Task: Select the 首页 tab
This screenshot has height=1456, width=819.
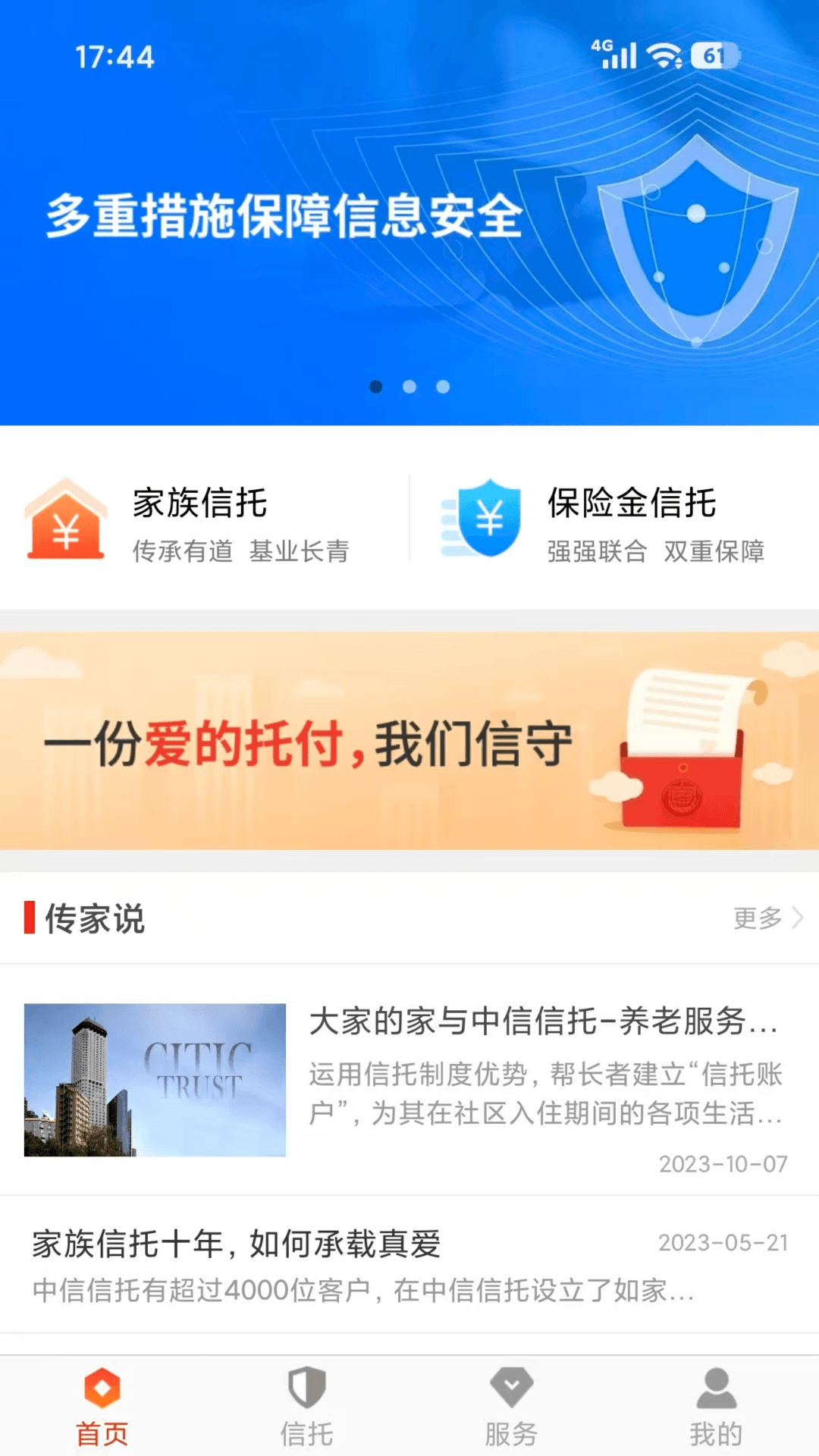Action: coord(102,1407)
